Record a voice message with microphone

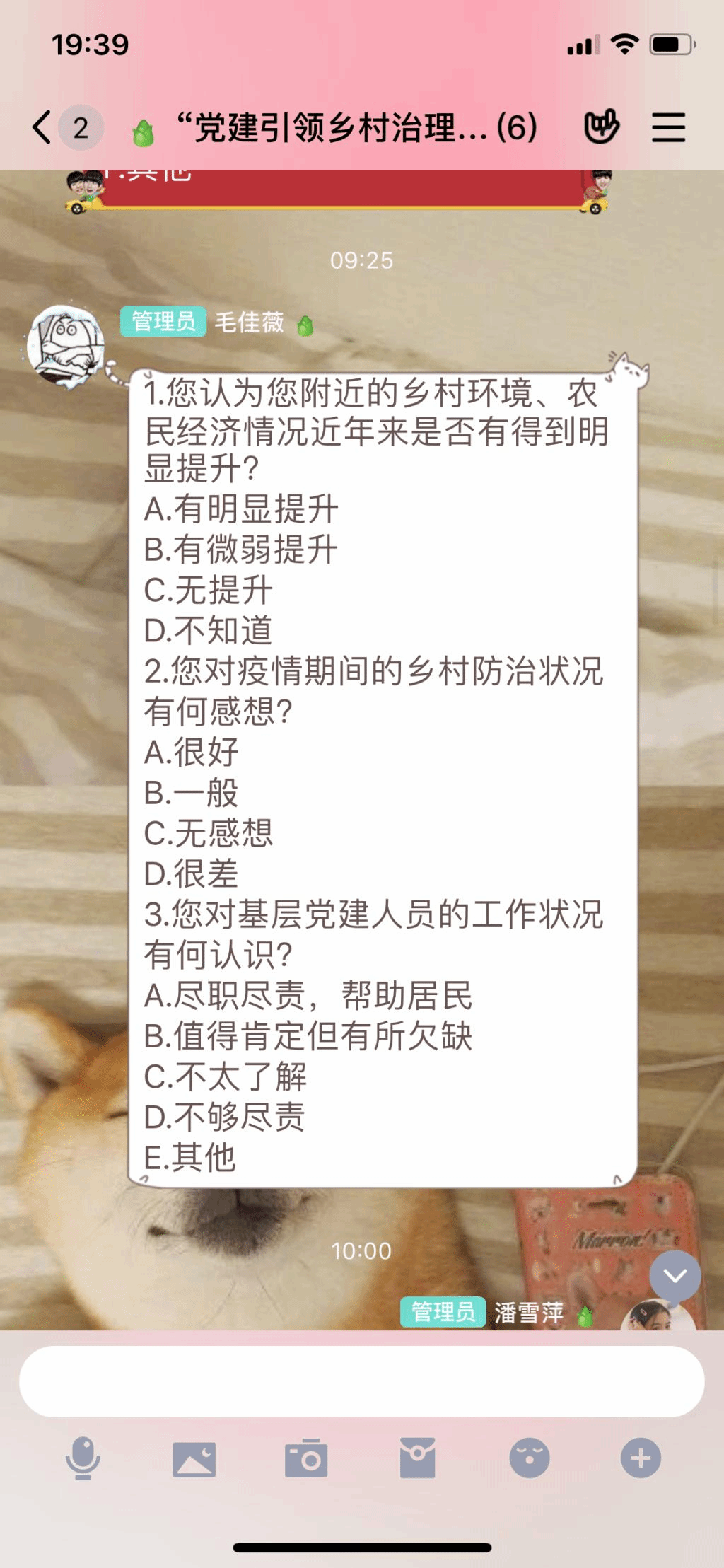click(x=83, y=1458)
